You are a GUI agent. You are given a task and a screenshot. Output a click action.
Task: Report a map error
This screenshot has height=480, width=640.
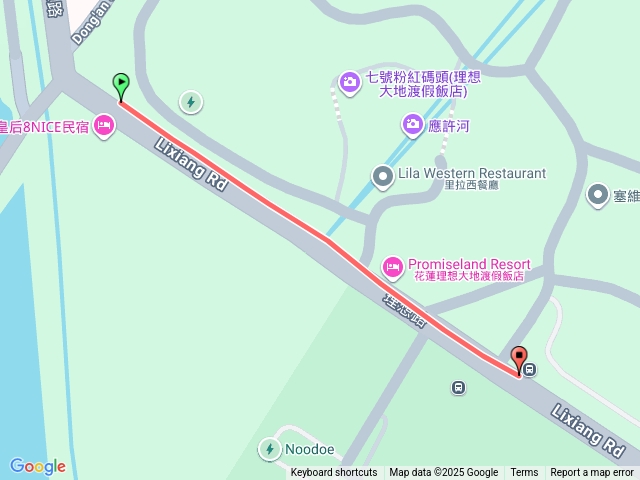click(592, 473)
